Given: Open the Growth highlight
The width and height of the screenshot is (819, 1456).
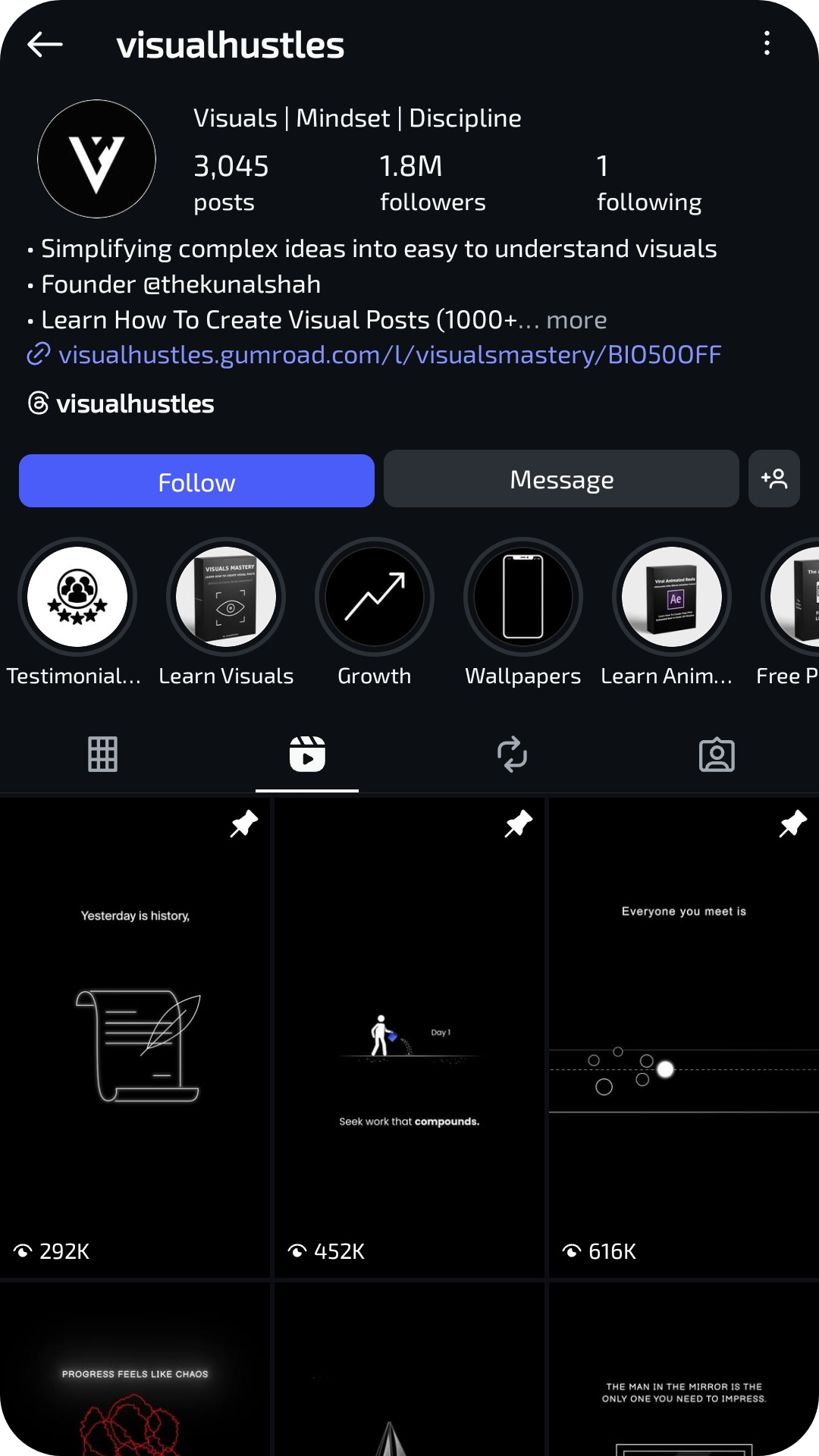Looking at the screenshot, I should [375, 598].
